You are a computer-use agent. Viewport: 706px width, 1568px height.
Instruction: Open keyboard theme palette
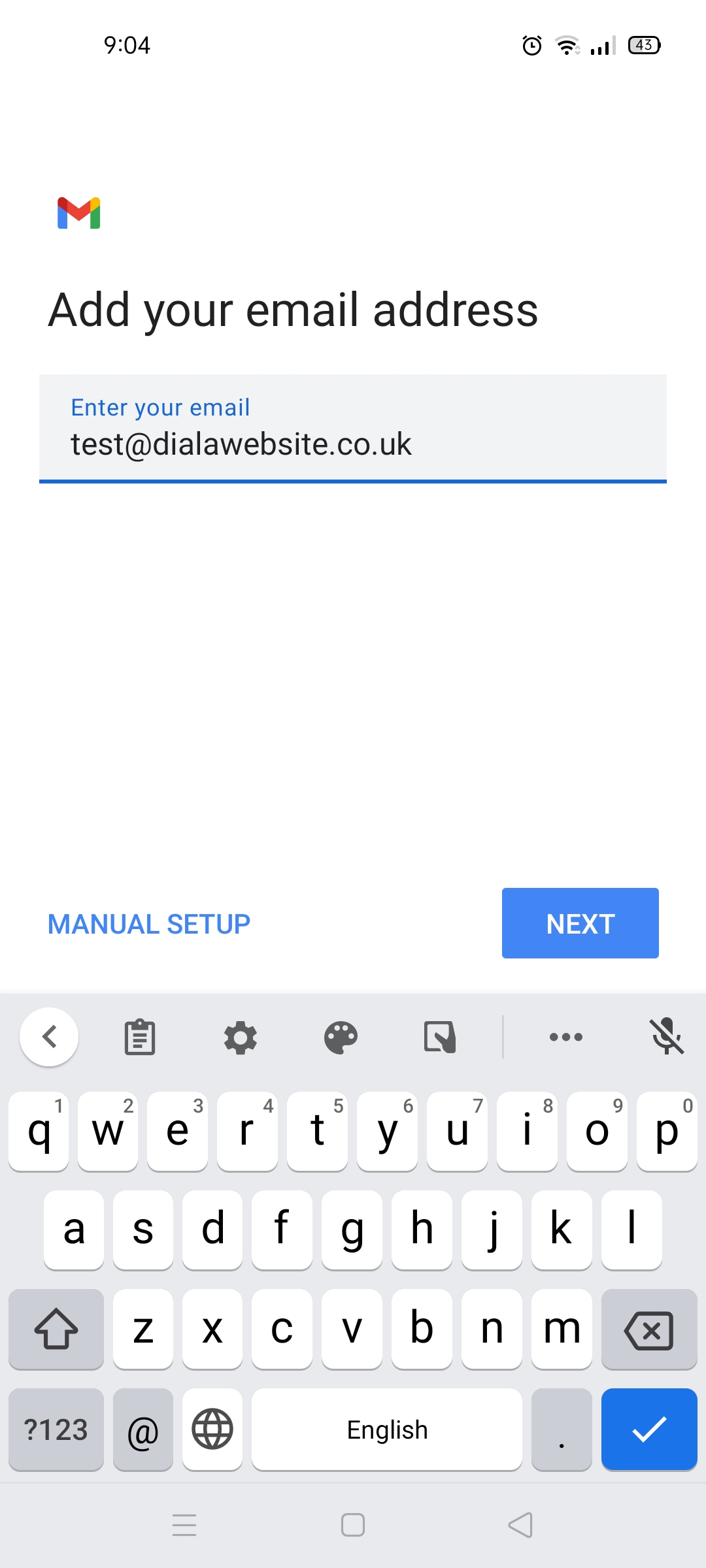(x=341, y=1037)
